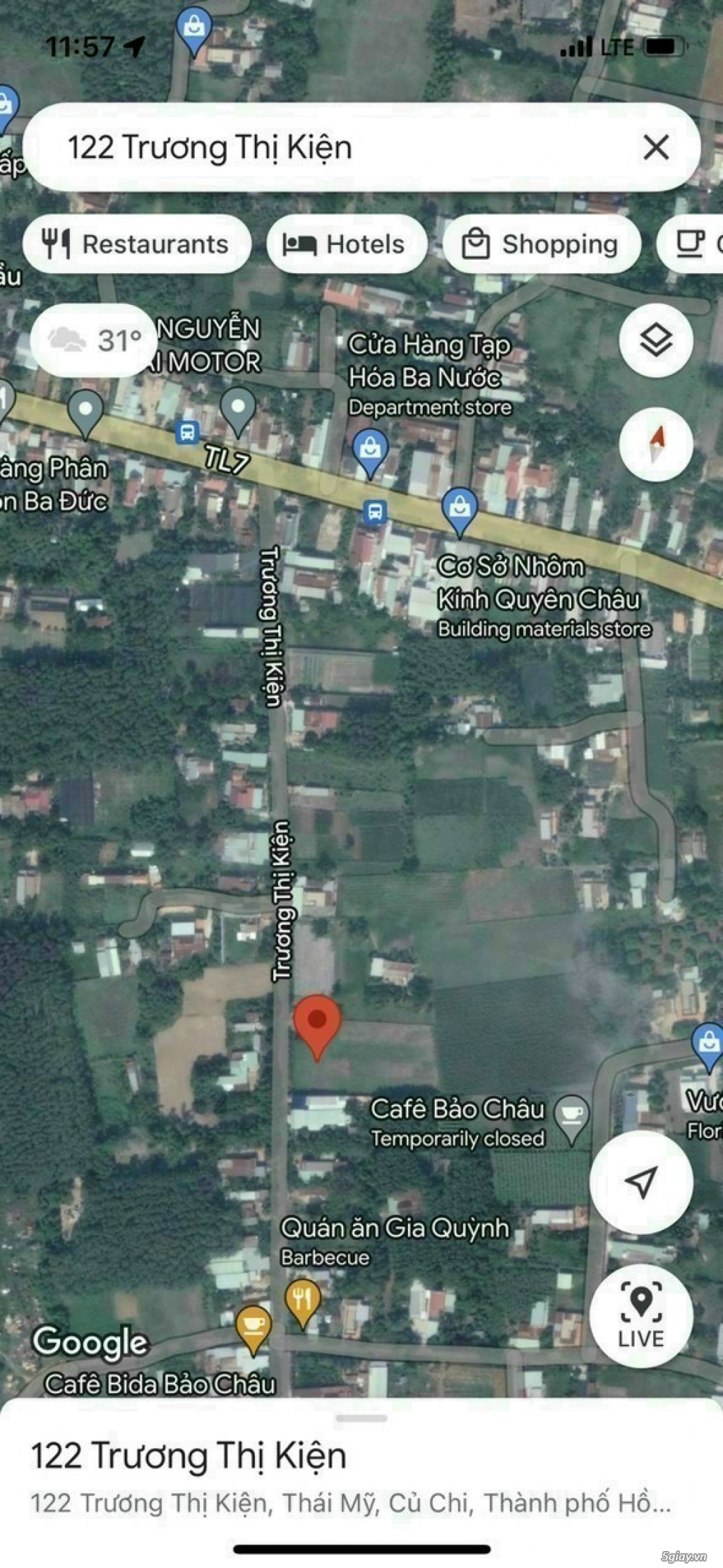
Task: Center map on my location
Action: click(x=641, y=1182)
